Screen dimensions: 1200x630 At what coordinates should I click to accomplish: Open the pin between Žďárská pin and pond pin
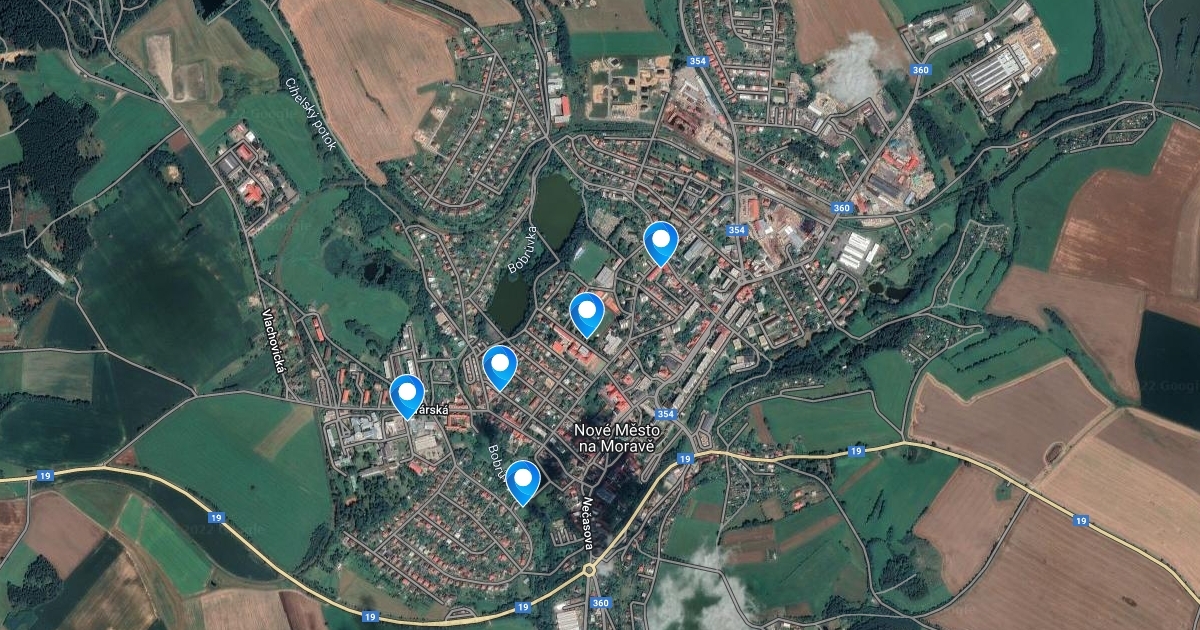pyautogui.click(x=498, y=366)
